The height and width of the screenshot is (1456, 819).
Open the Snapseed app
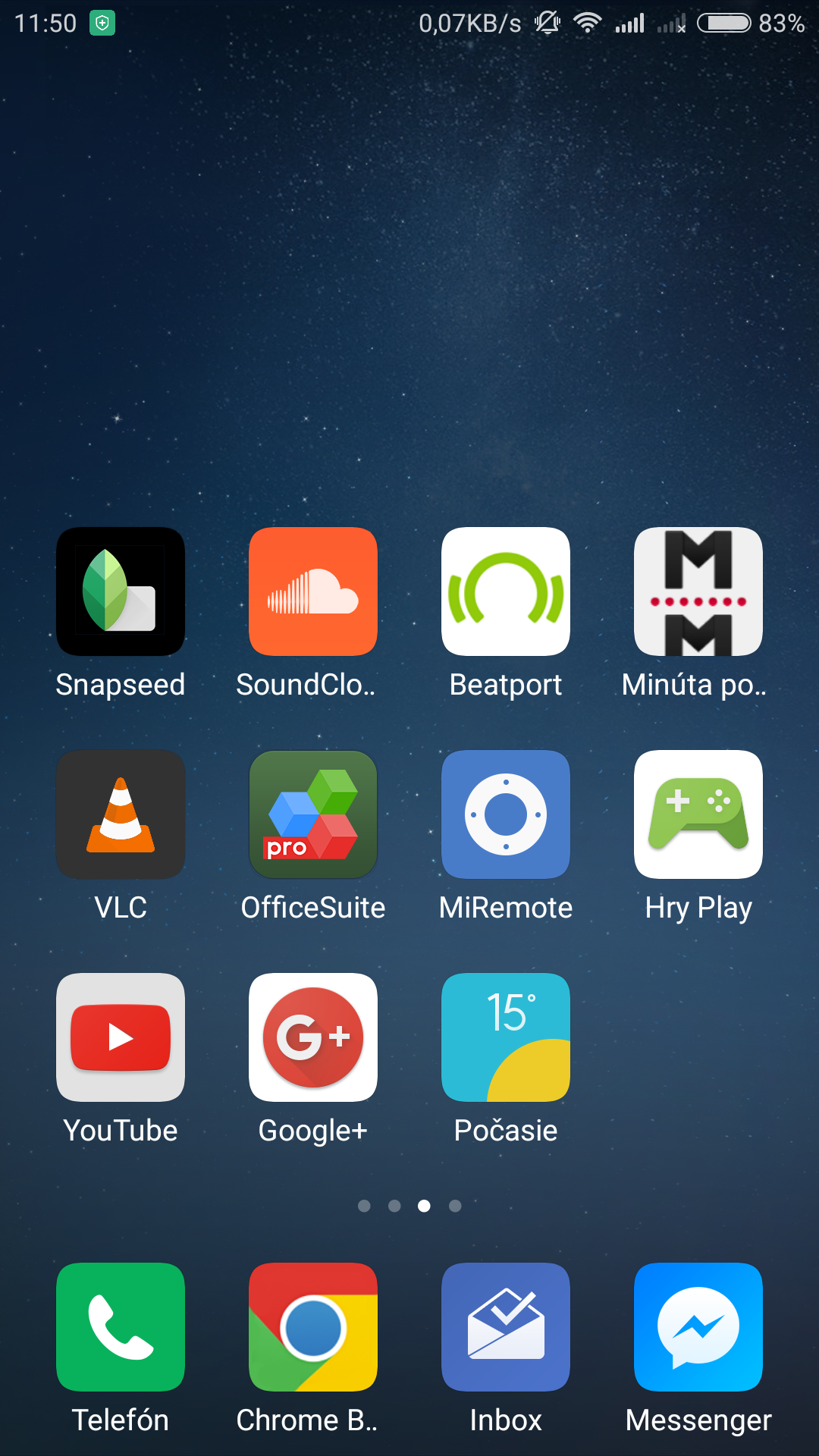click(x=121, y=591)
